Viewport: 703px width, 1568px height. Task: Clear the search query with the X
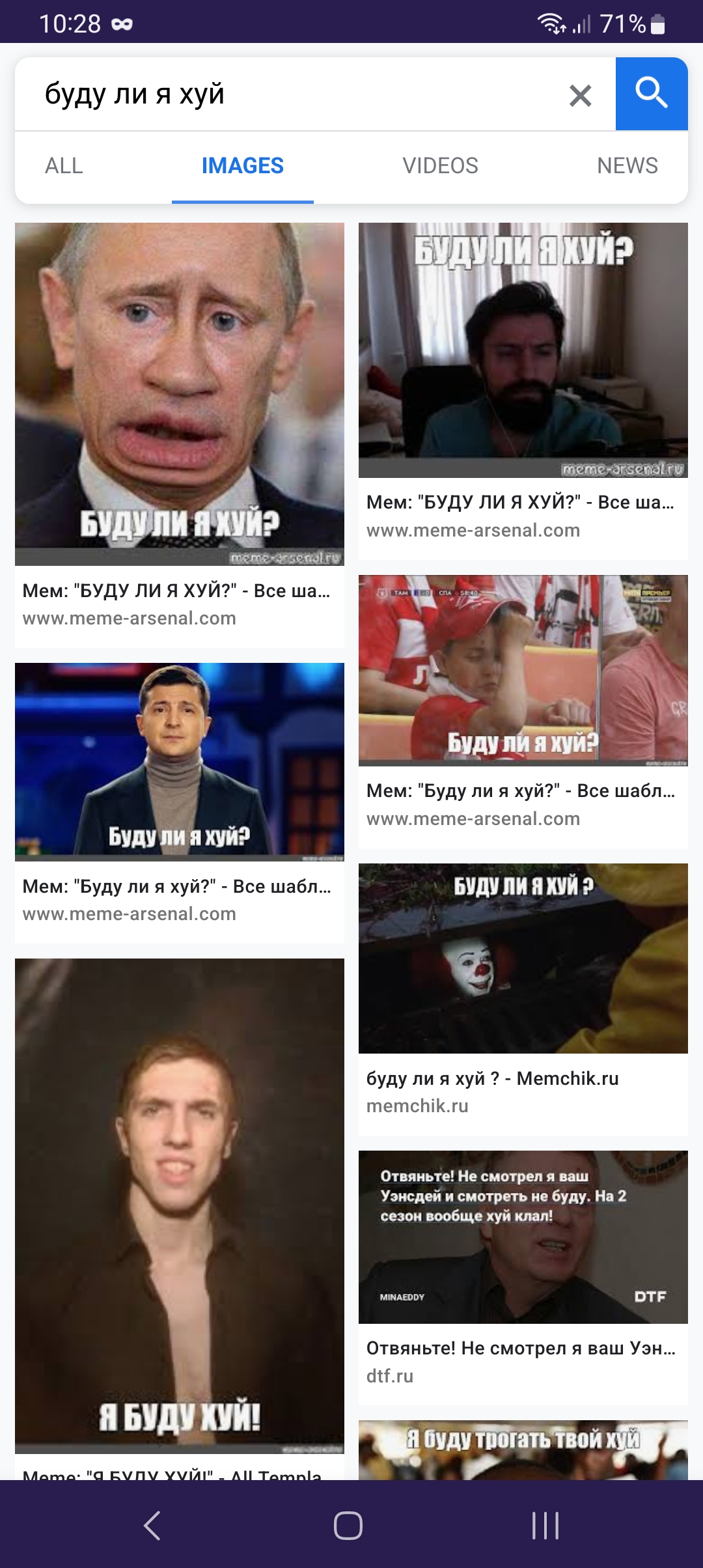[x=580, y=95]
